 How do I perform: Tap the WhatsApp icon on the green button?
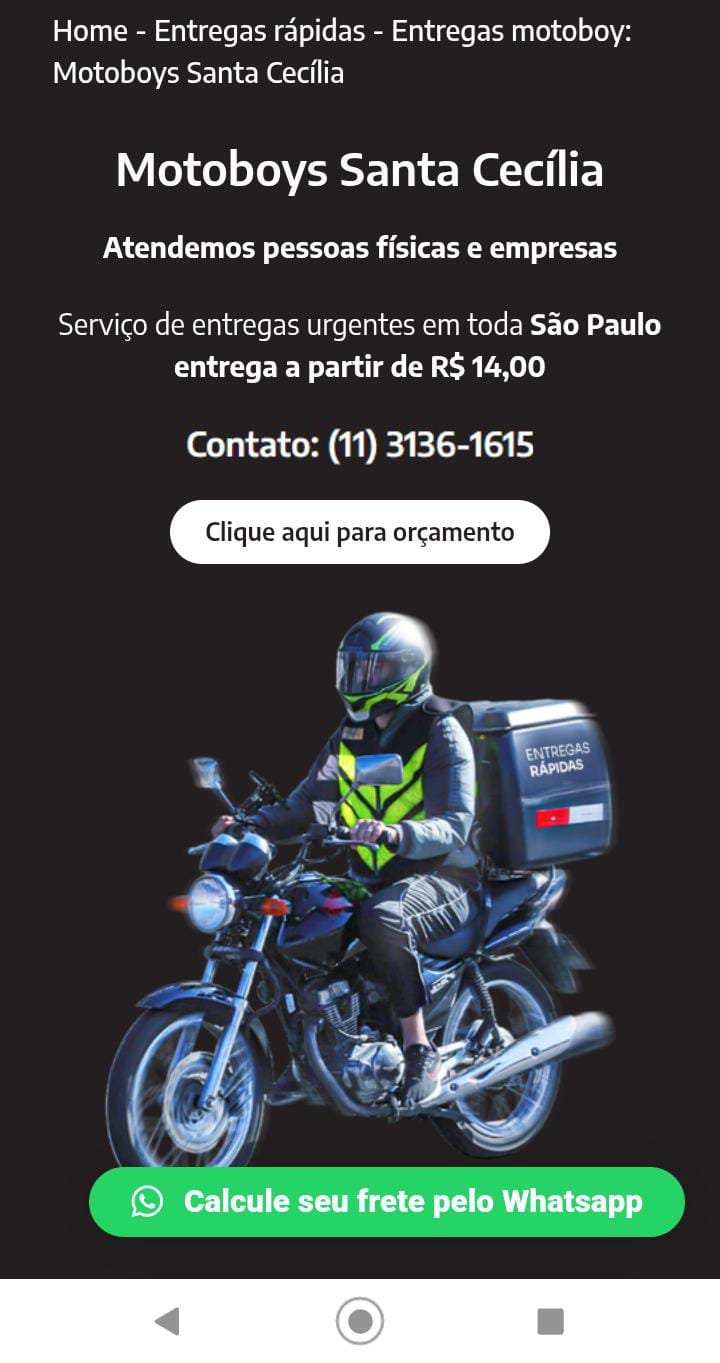pyautogui.click(x=146, y=1202)
